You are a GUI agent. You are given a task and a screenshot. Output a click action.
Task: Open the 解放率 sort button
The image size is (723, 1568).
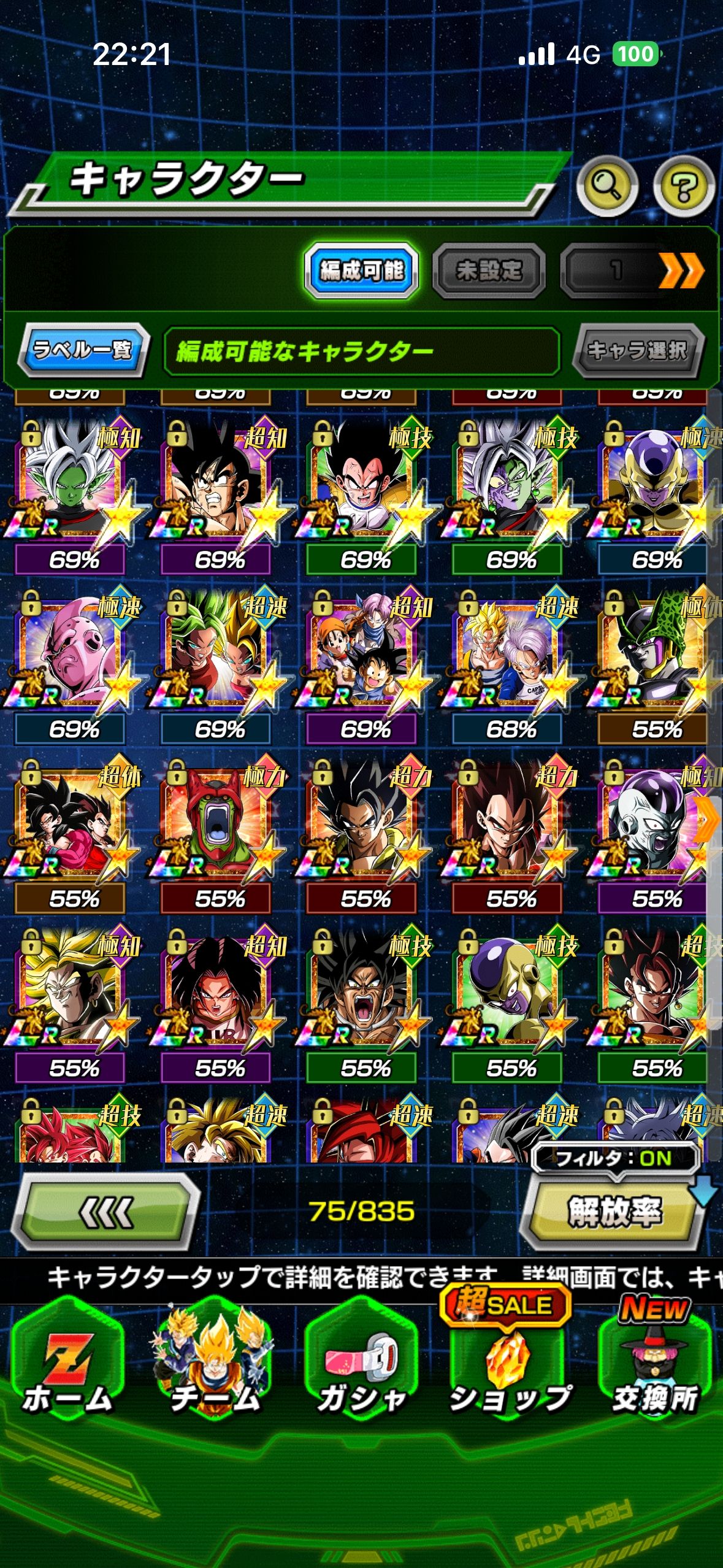pos(613,1211)
